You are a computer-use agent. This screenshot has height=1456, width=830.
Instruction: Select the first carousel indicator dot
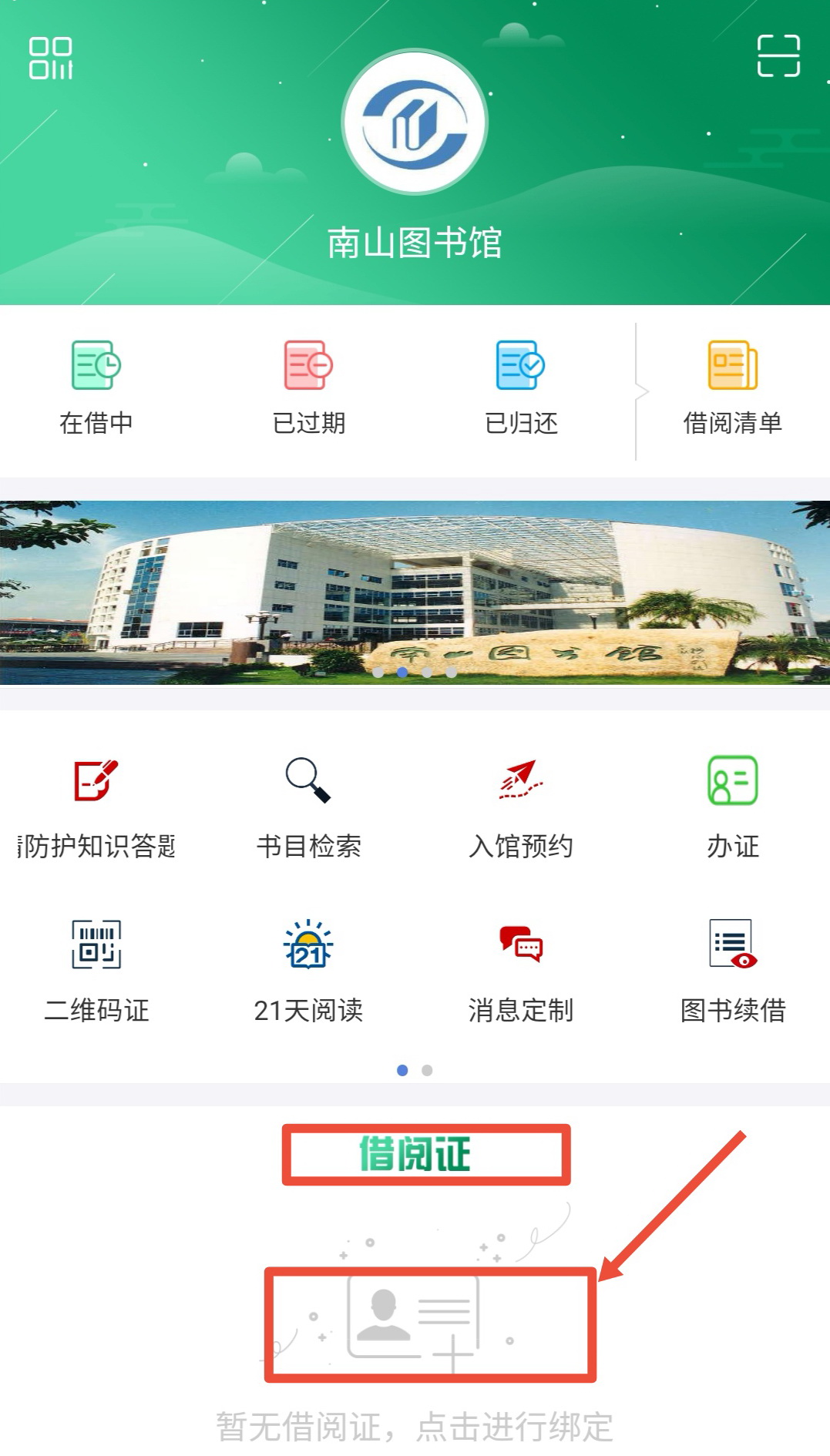378,673
